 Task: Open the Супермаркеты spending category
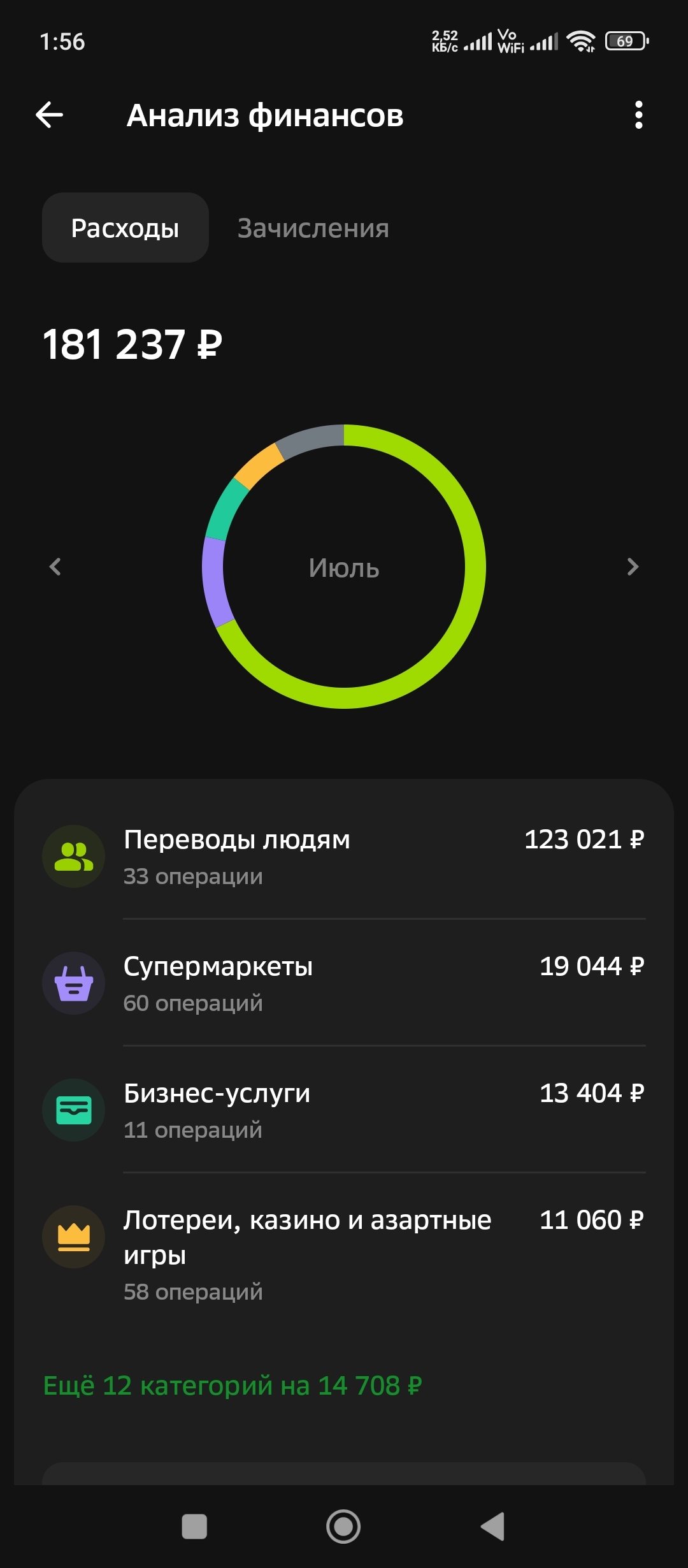pos(344,983)
